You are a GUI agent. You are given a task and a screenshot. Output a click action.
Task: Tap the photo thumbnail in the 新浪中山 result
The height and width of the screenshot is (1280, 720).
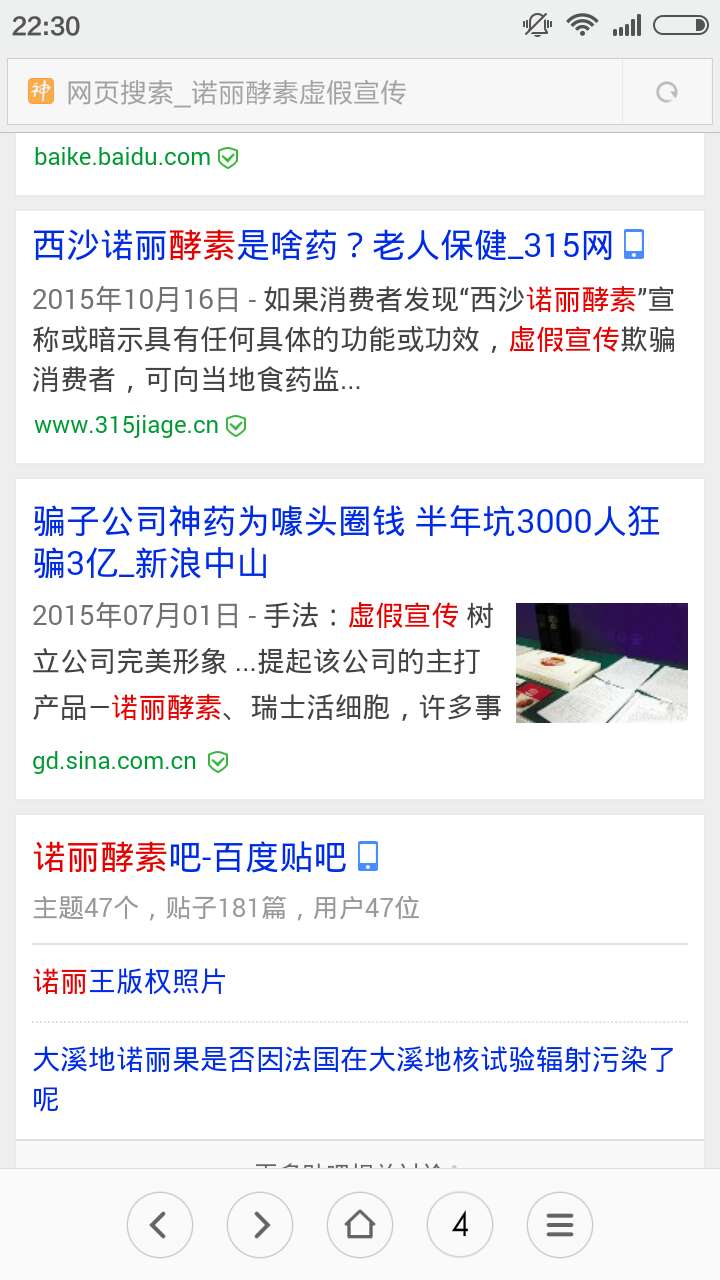tap(601, 663)
